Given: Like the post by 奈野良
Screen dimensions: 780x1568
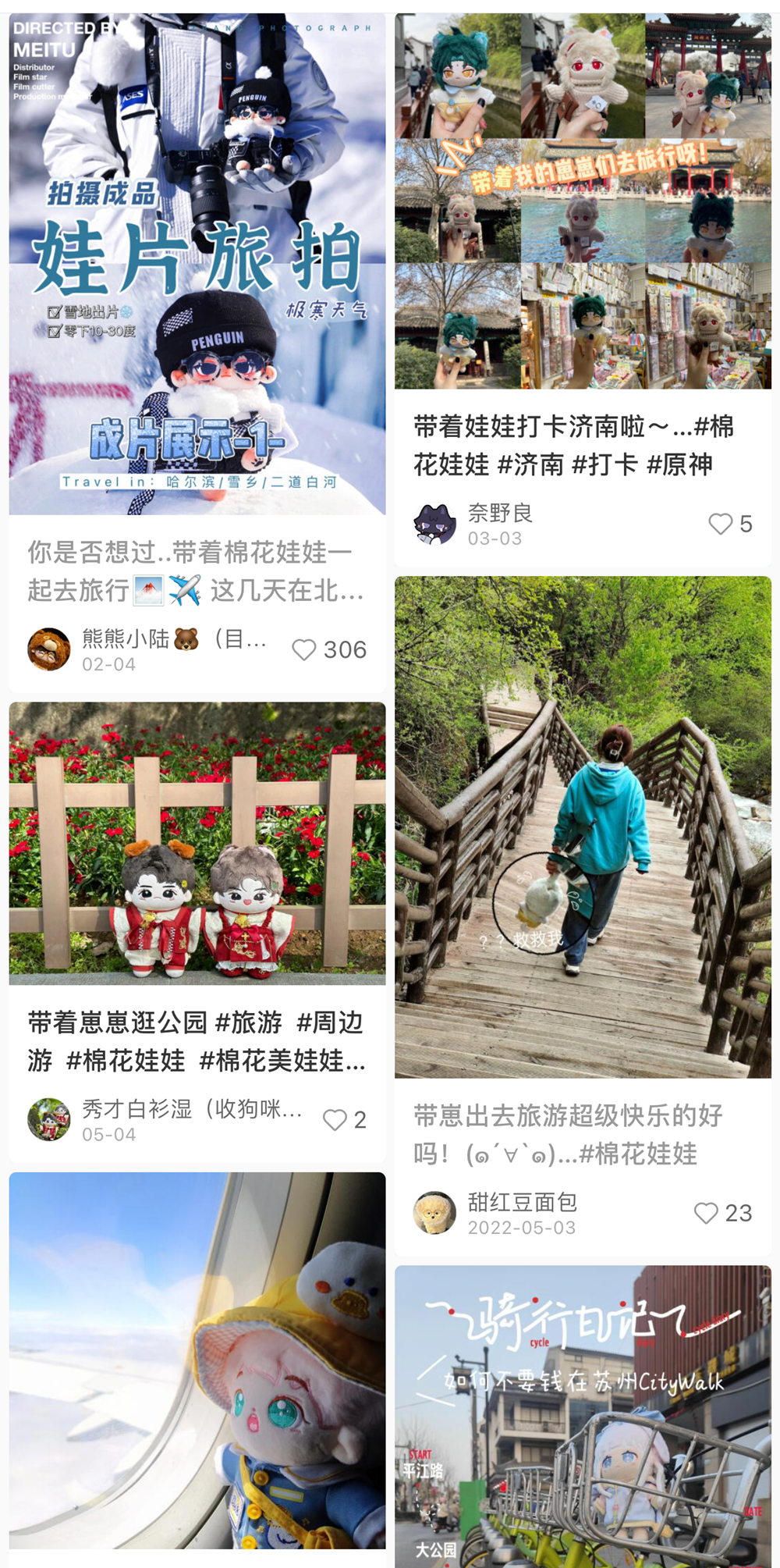Looking at the screenshot, I should click(721, 524).
